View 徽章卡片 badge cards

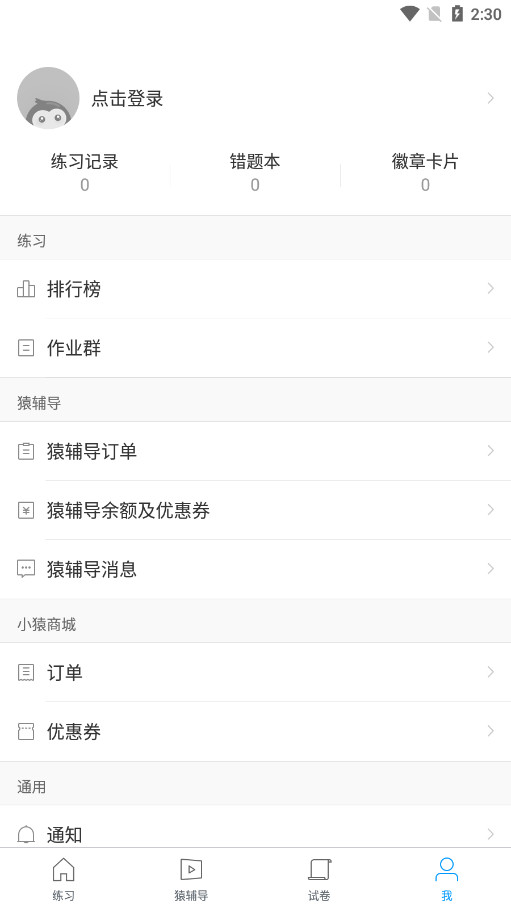pos(425,173)
